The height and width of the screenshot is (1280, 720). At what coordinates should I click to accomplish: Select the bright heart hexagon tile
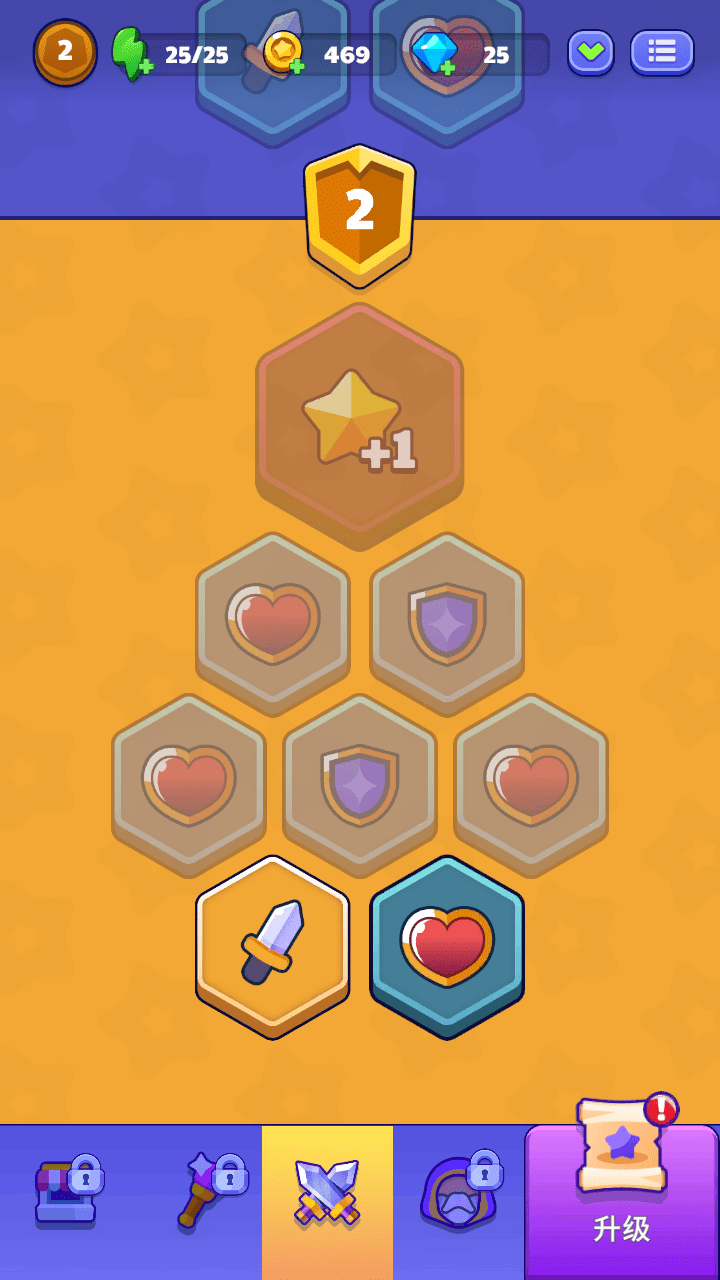click(447, 946)
